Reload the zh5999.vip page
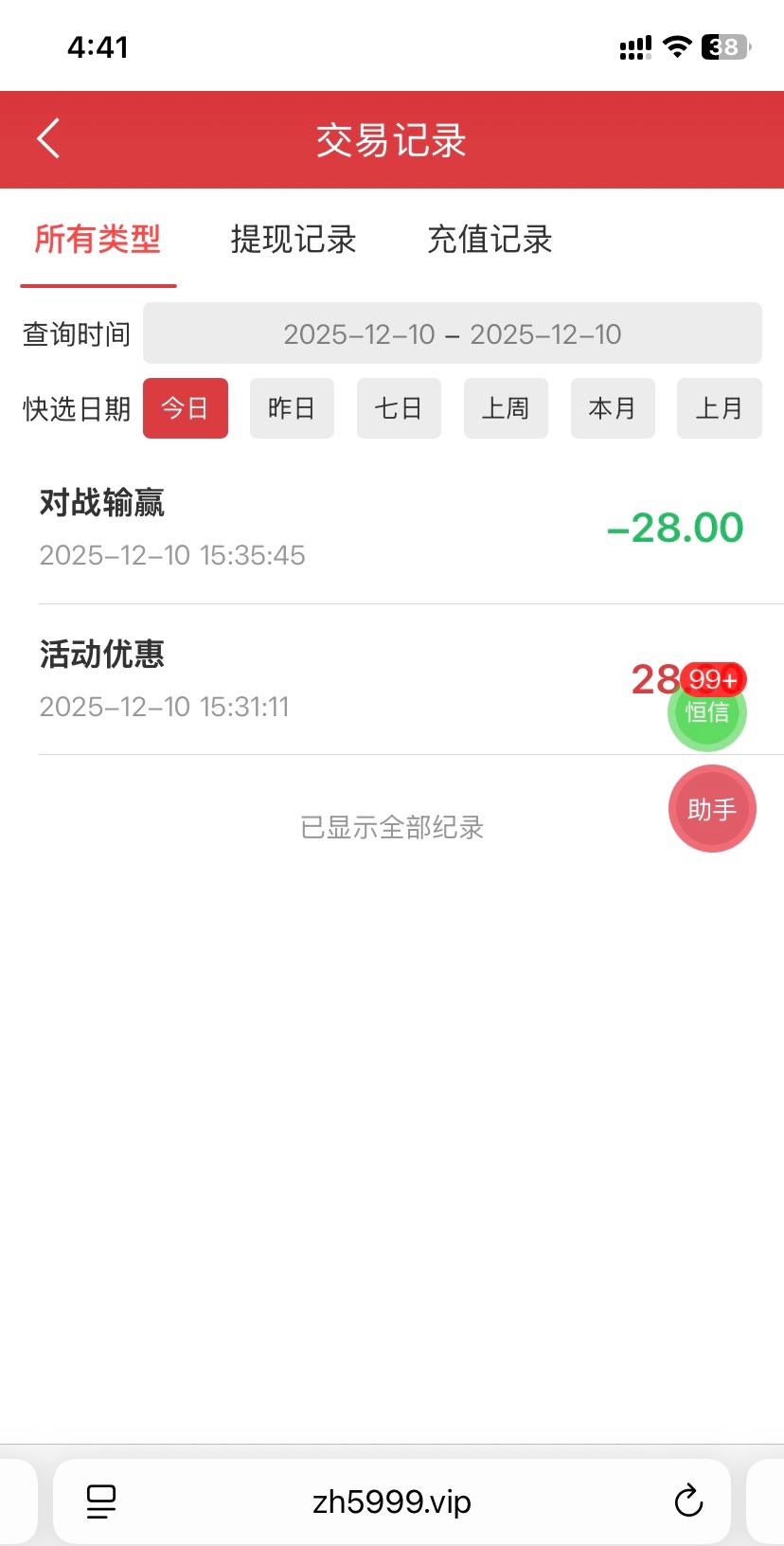Image resolution: width=784 pixels, height=1546 pixels. (688, 1501)
